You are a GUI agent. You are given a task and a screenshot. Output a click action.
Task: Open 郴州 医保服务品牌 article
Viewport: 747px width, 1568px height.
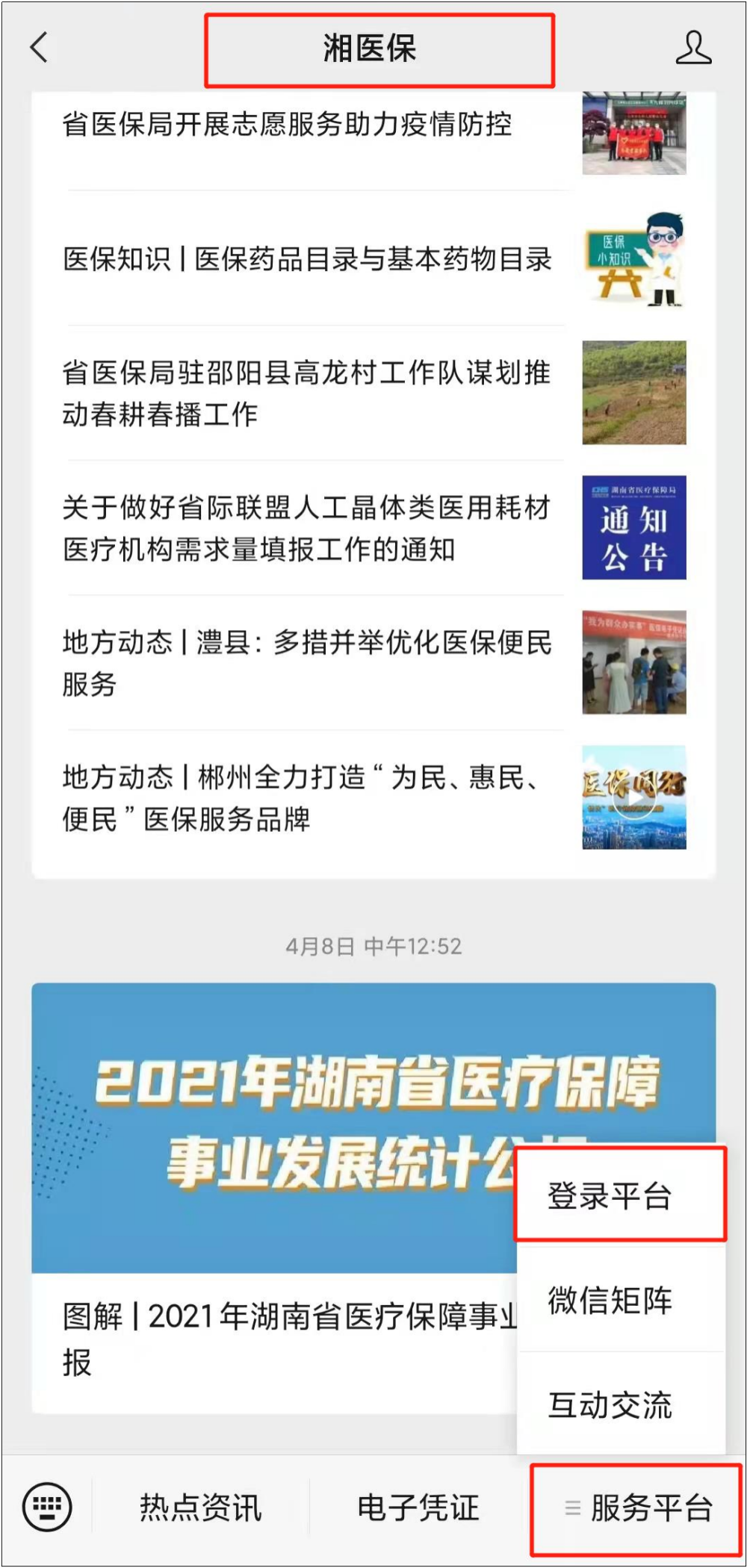pyautogui.click(x=306, y=797)
